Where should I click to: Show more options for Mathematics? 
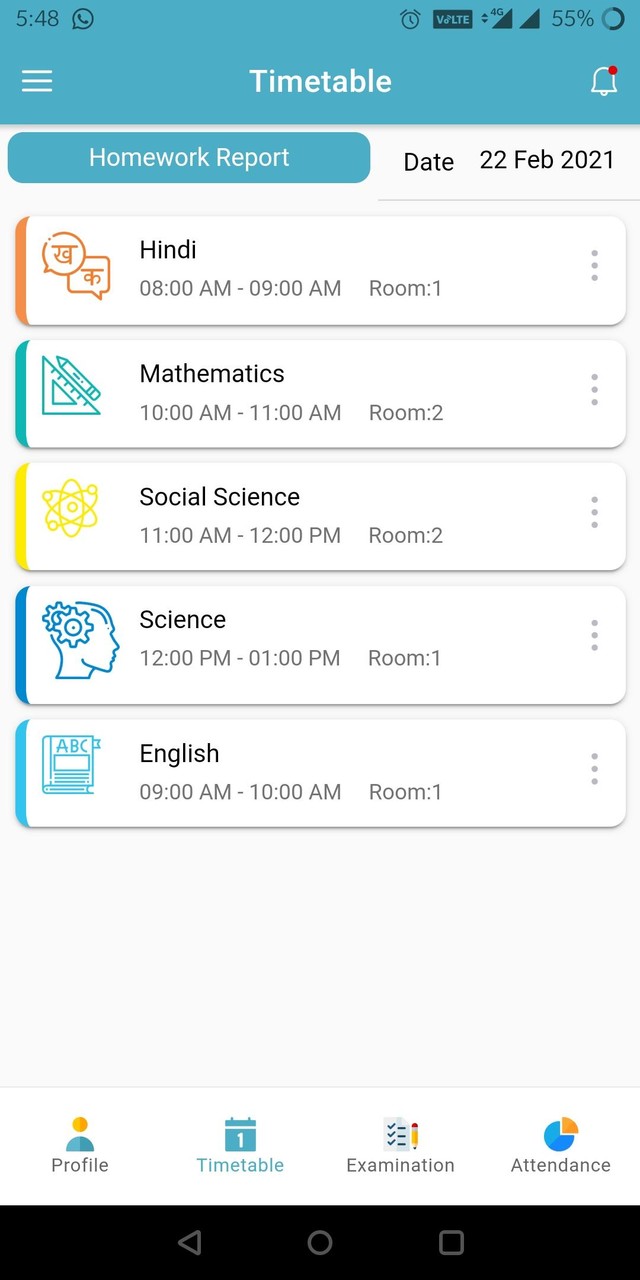coord(594,389)
